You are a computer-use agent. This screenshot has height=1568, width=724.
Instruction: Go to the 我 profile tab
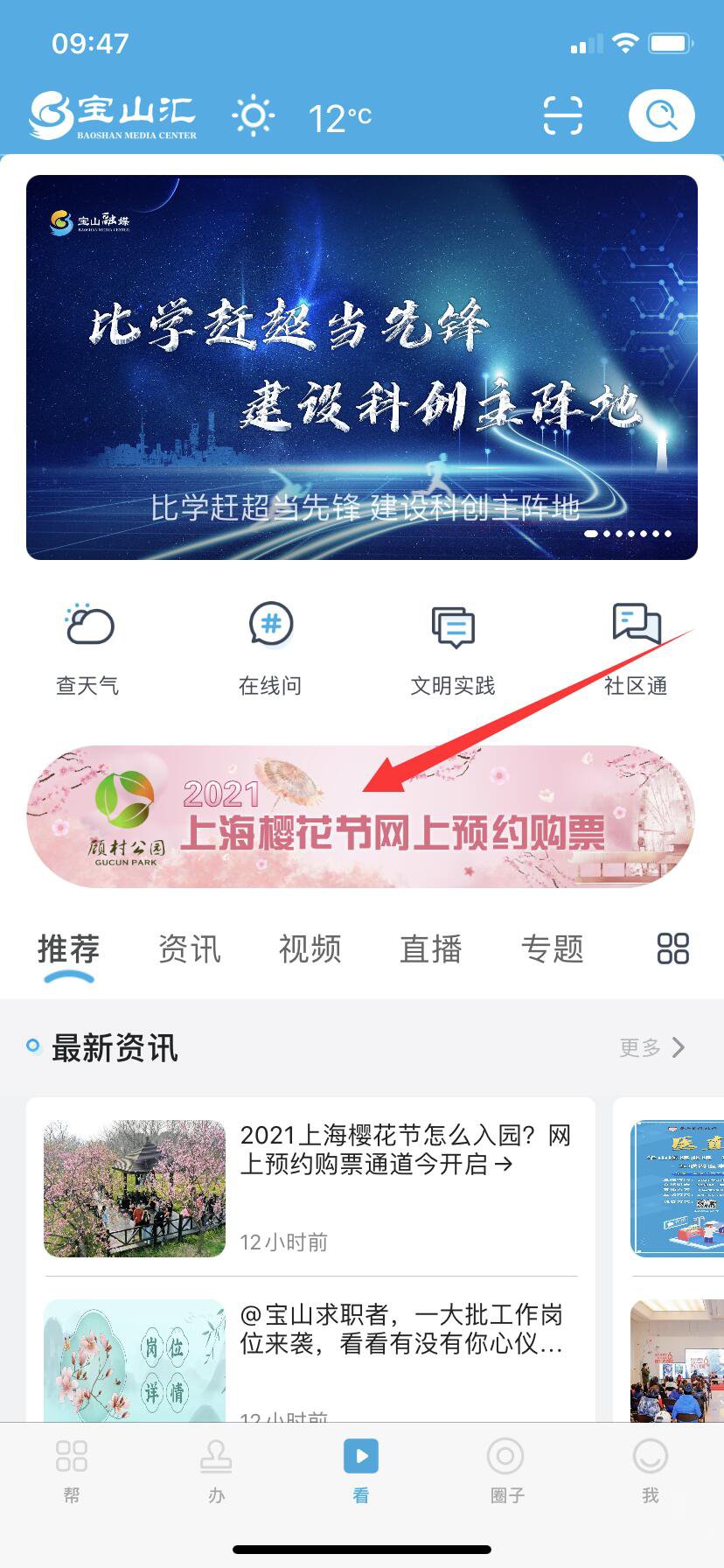[650, 1471]
